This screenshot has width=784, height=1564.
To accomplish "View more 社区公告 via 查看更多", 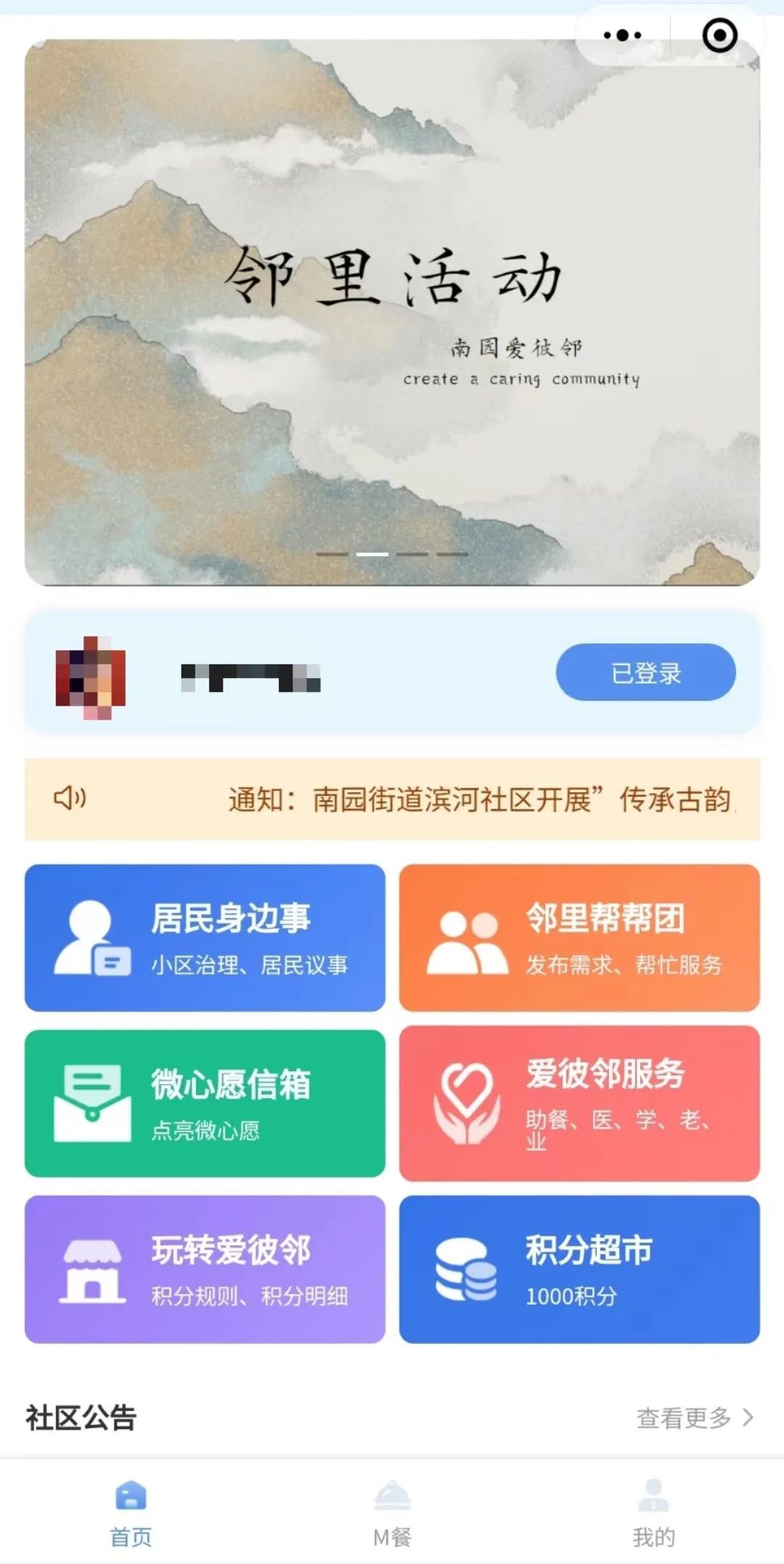I will coord(694,1417).
